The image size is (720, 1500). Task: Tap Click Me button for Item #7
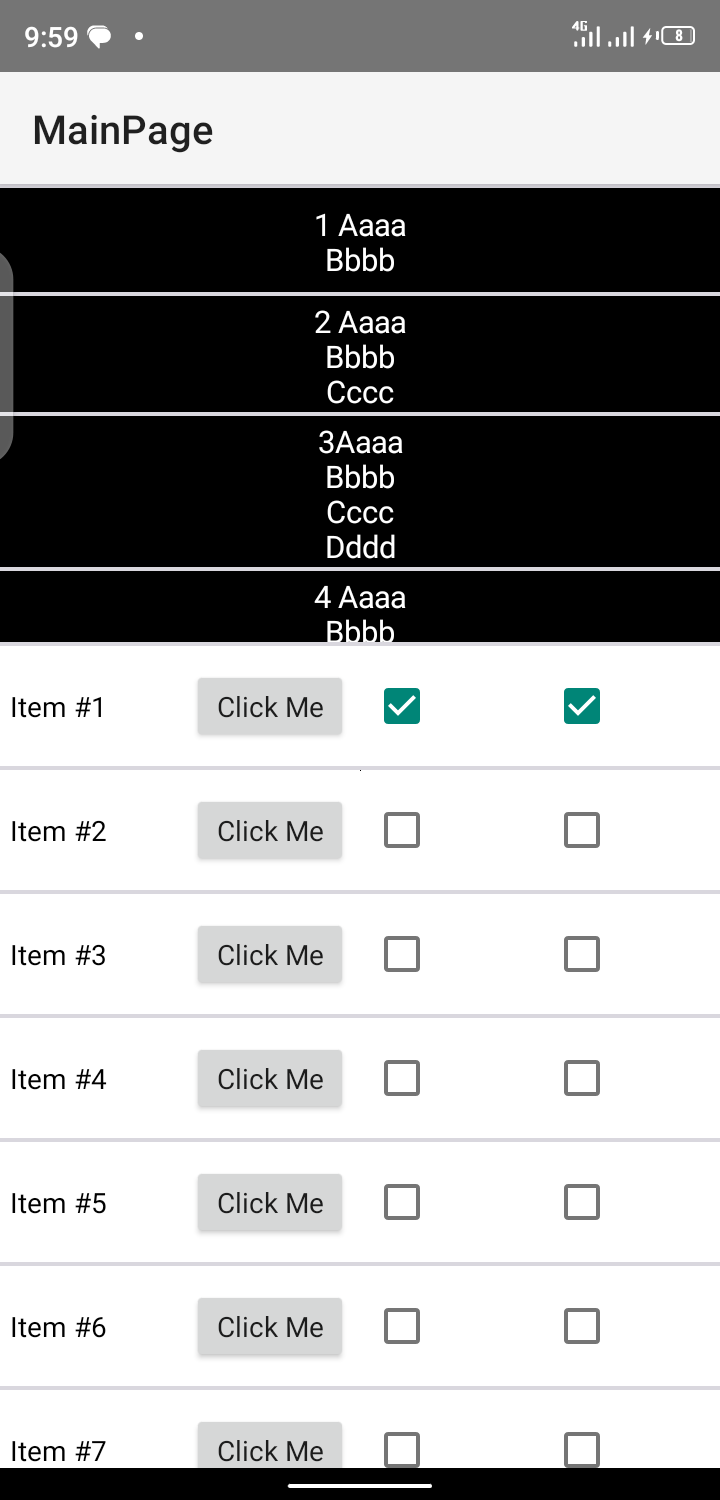(270, 1447)
